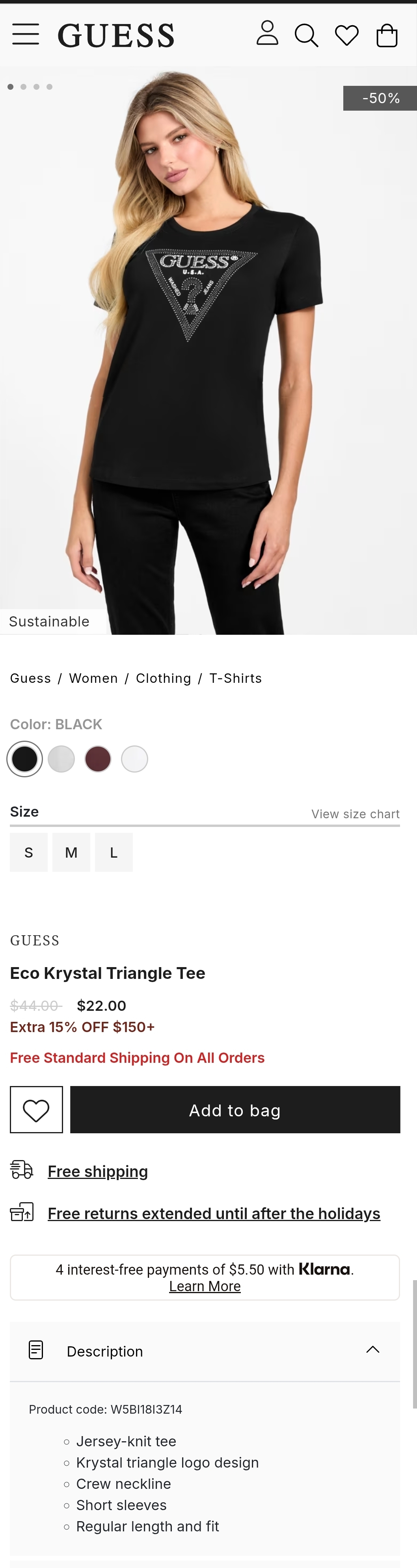Open the shopping bag
The width and height of the screenshot is (417, 1568).
pyautogui.click(x=387, y=35)
